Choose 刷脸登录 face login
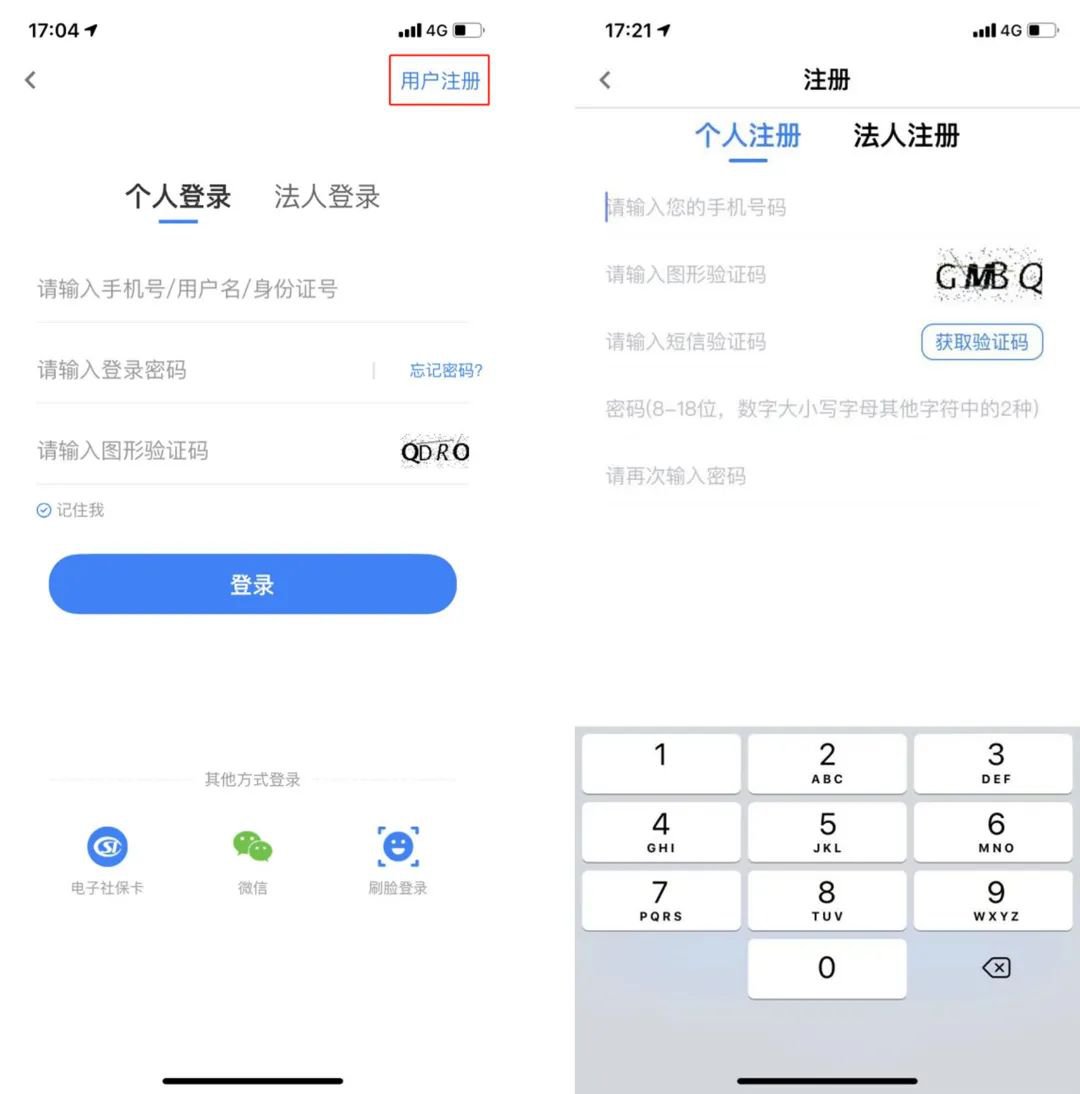The image size is (1080, 1094). pyautogui.click(x=397, y=848)
